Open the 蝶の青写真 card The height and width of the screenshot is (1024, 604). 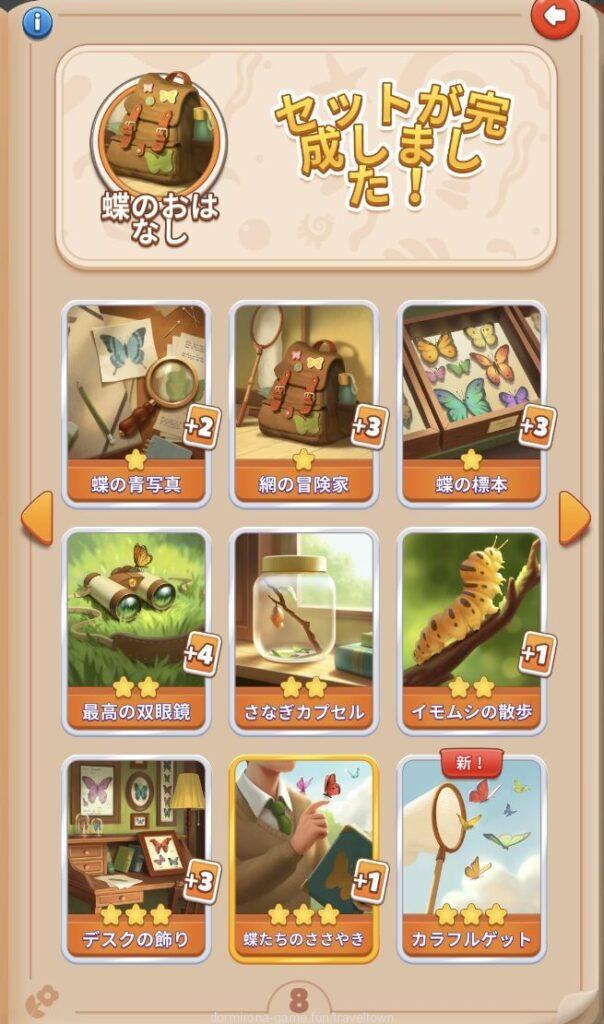[136, 400]
